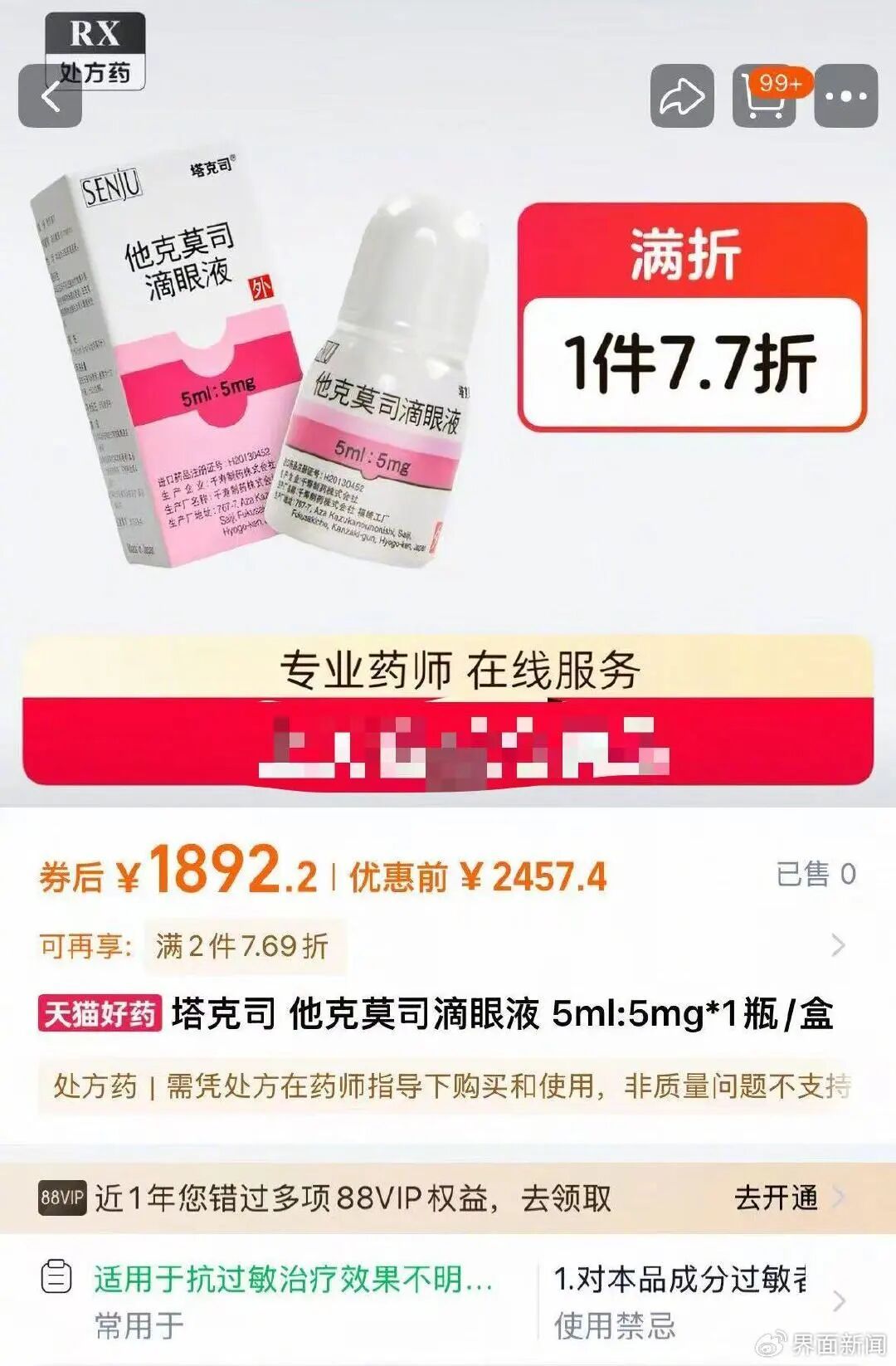Open the share icon at the top
This screenshot has width=896, height=1366.
[x=682, y=95]
